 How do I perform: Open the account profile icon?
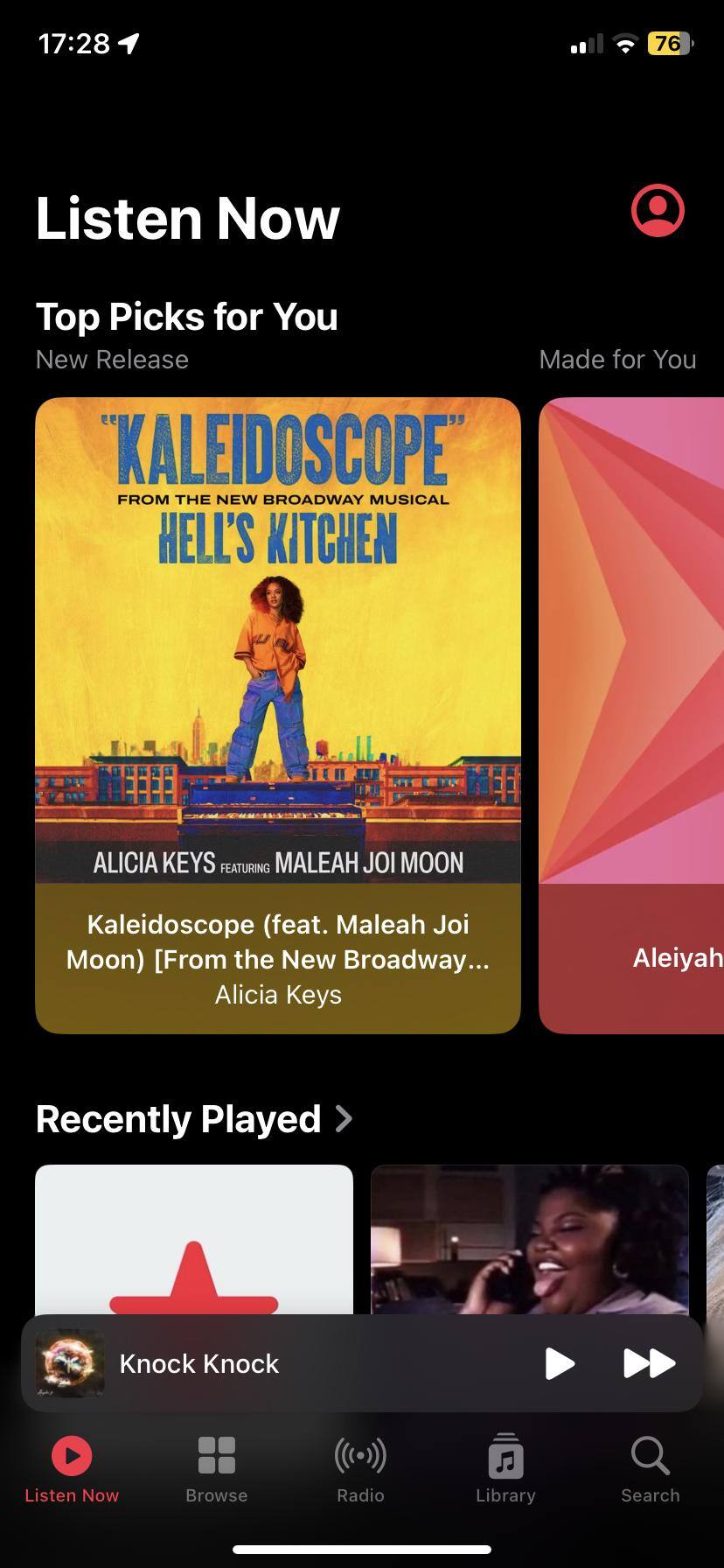658,210
